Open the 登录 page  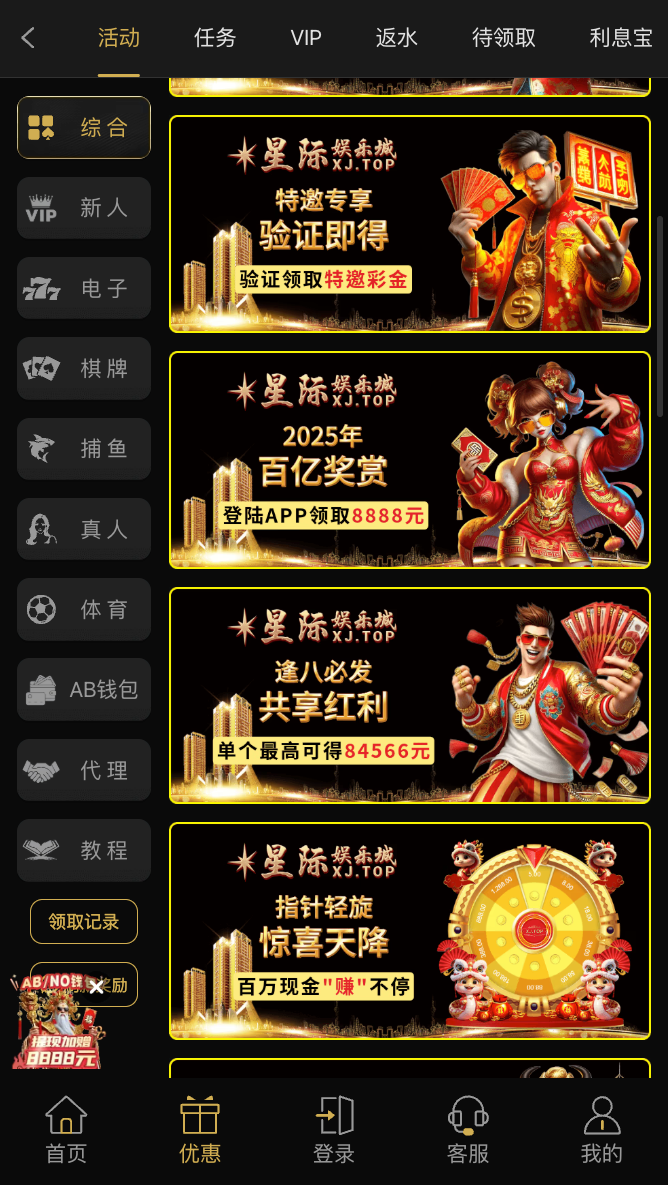point(334,1130)
